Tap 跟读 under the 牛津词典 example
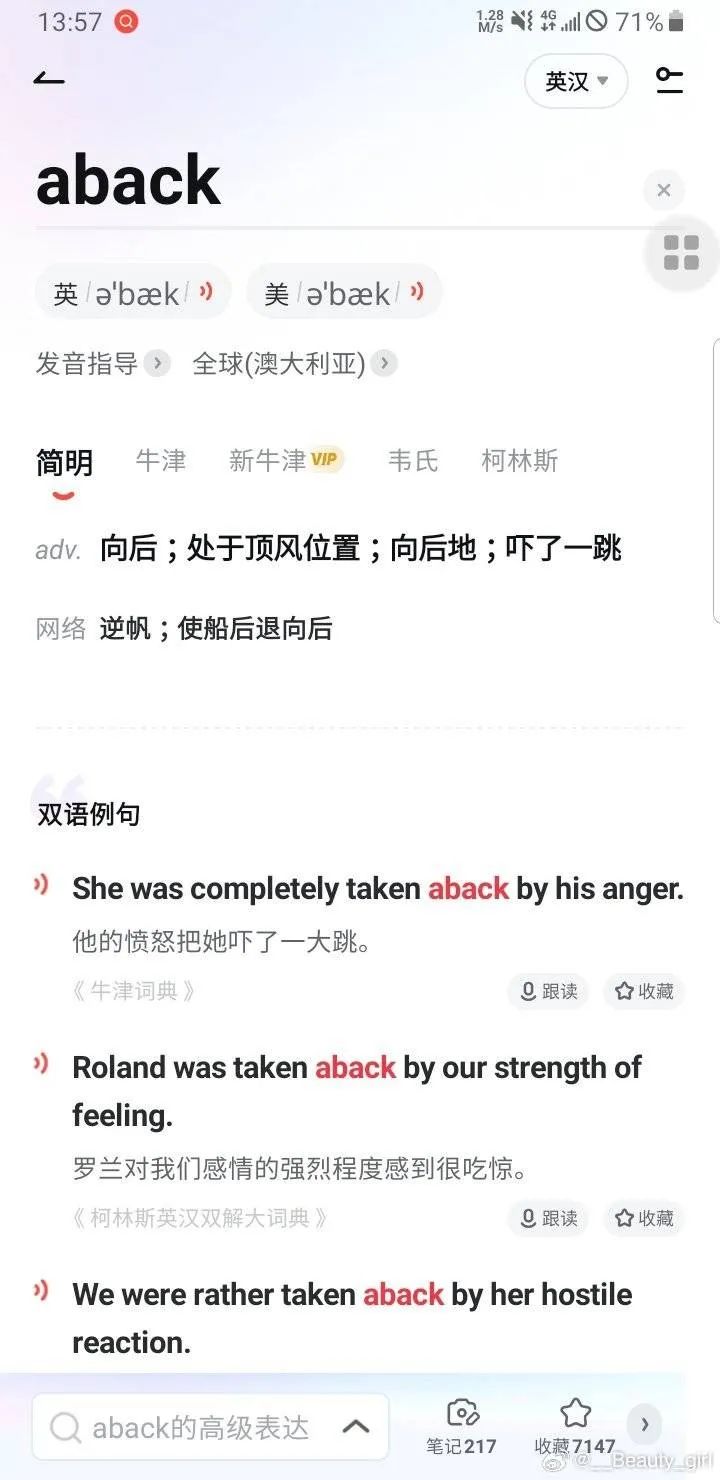Image resolution: width=720 pixels, height=1480 pixels. [x=548, y=991]
